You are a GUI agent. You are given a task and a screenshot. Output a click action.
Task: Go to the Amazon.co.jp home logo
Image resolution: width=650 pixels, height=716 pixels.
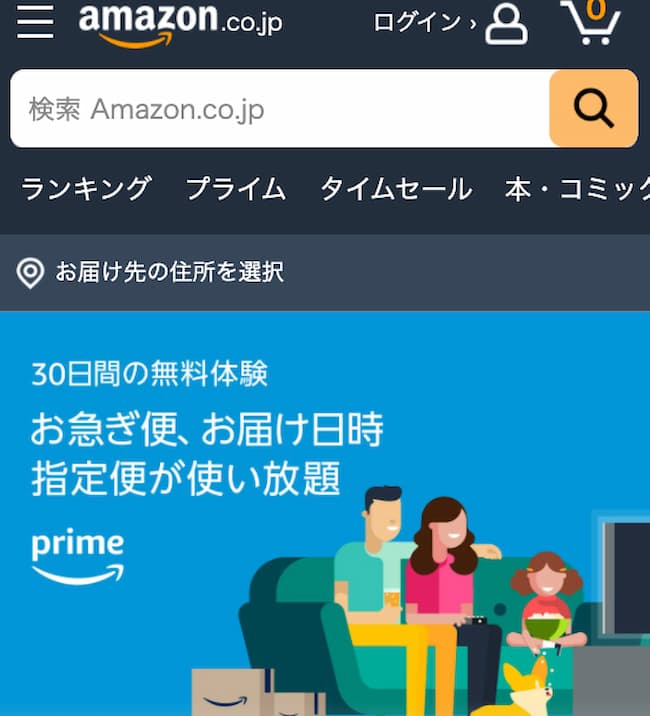[x=180, y=22]
